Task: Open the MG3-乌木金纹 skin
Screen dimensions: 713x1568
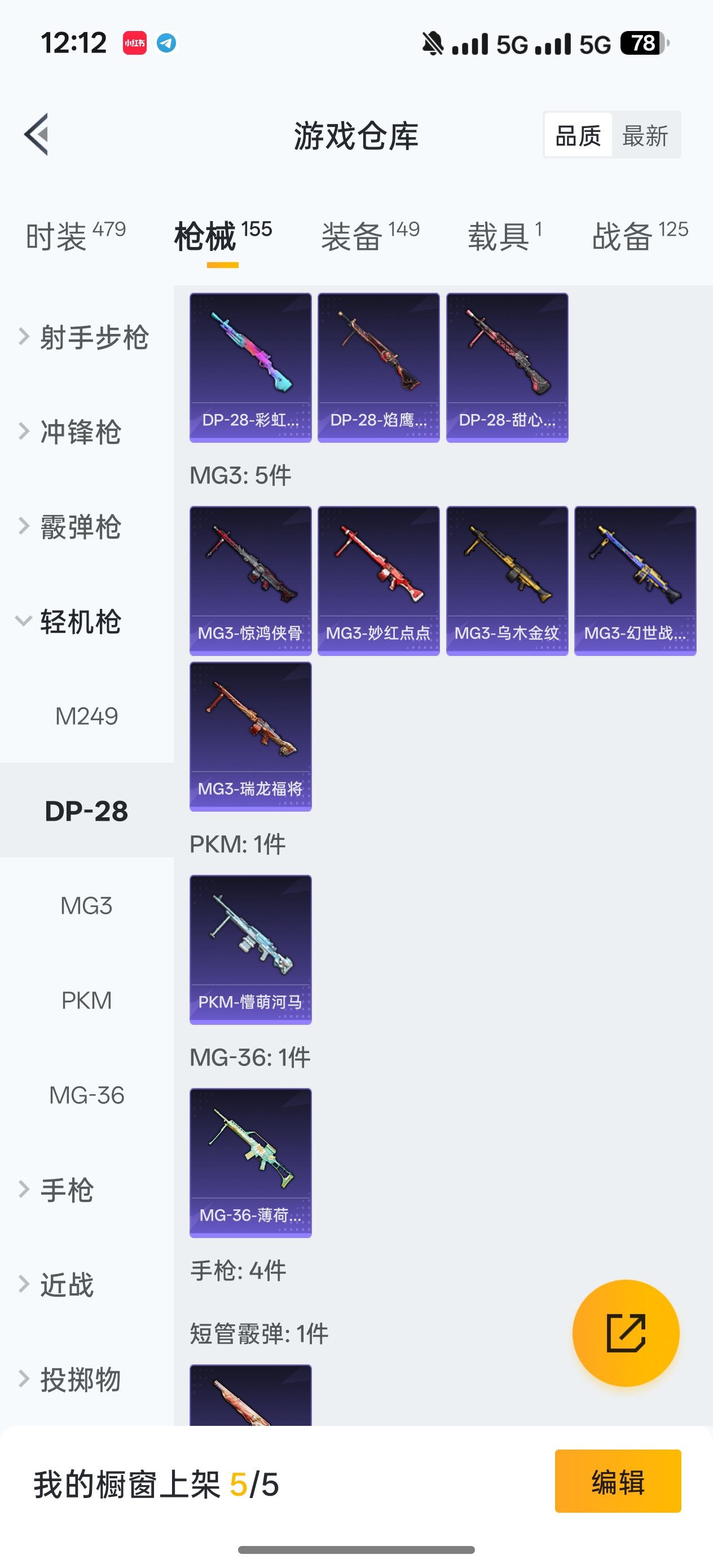Action: (507, 580)
